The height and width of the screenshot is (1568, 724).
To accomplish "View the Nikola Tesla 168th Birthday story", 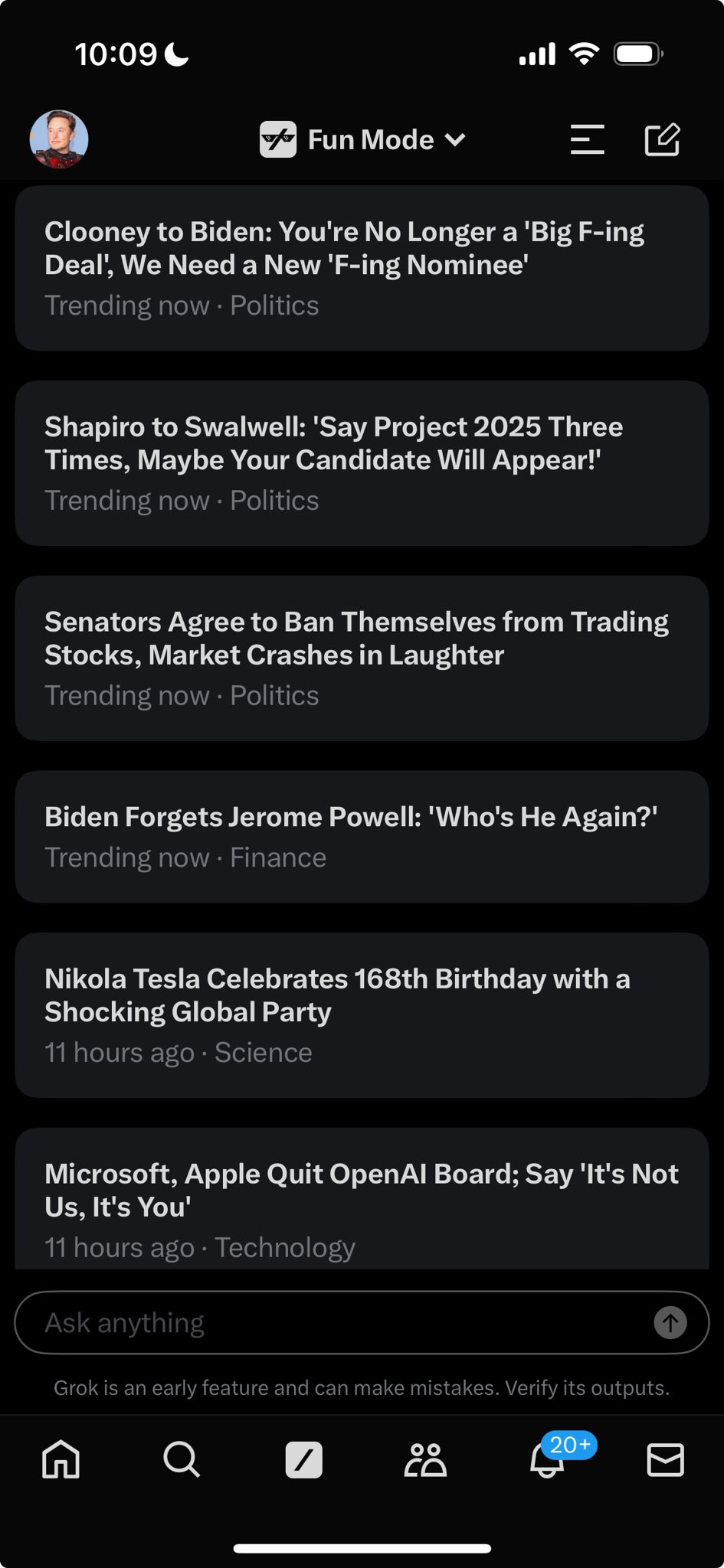I will coord(362,1014).
